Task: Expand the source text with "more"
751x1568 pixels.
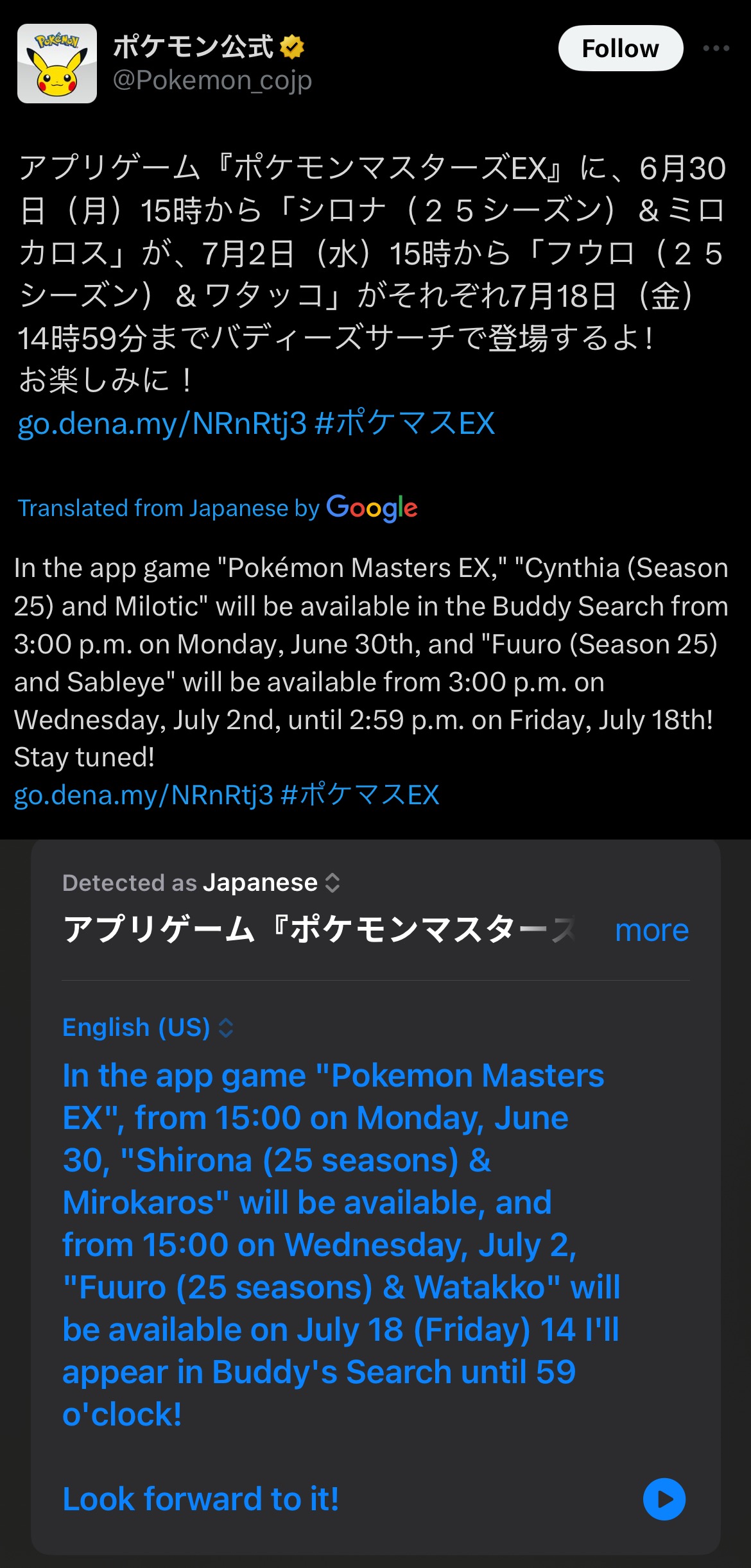Action: tap(652, 930)
